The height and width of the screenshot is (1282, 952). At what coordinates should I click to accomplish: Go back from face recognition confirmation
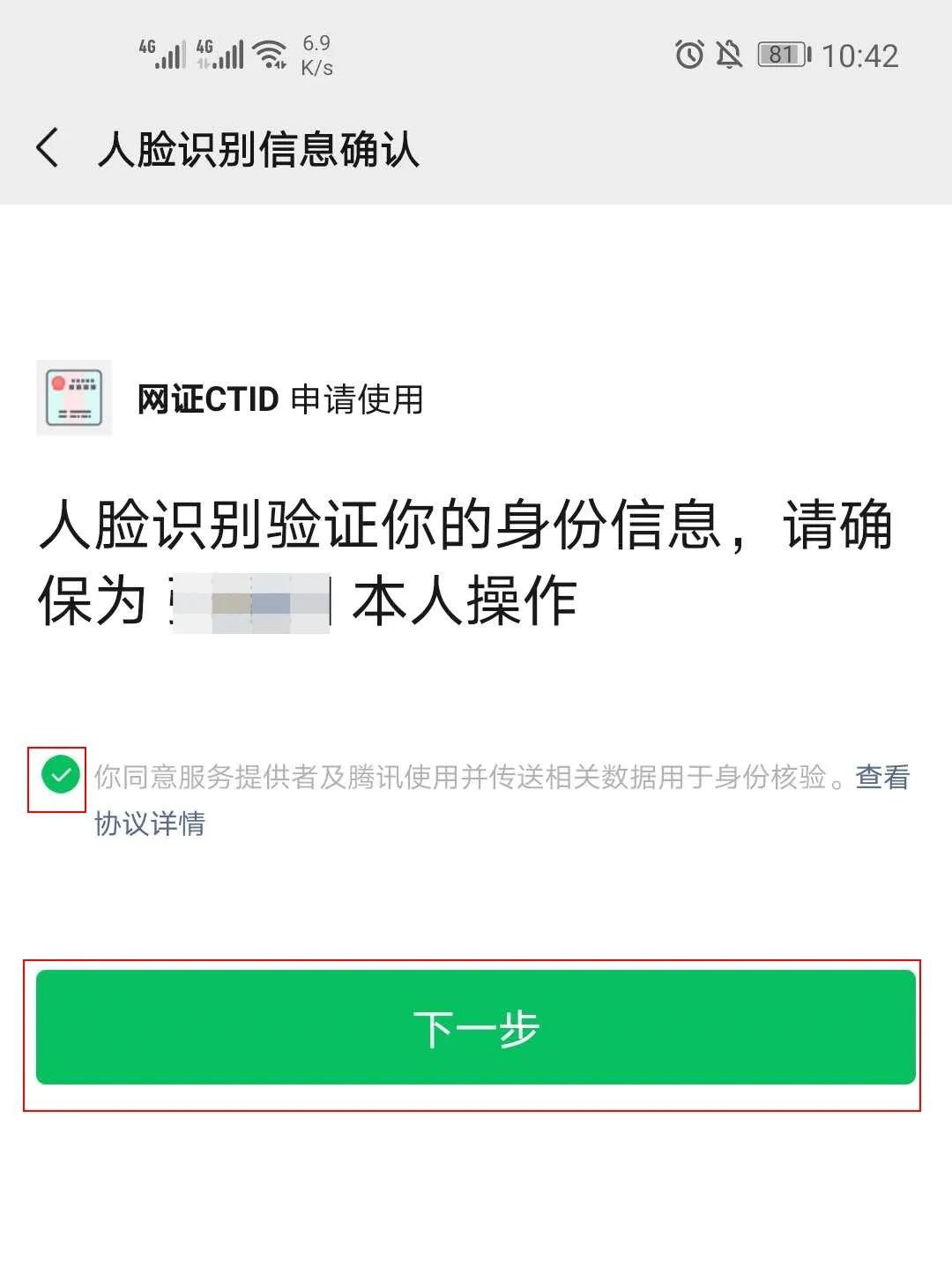click(48, 147)
